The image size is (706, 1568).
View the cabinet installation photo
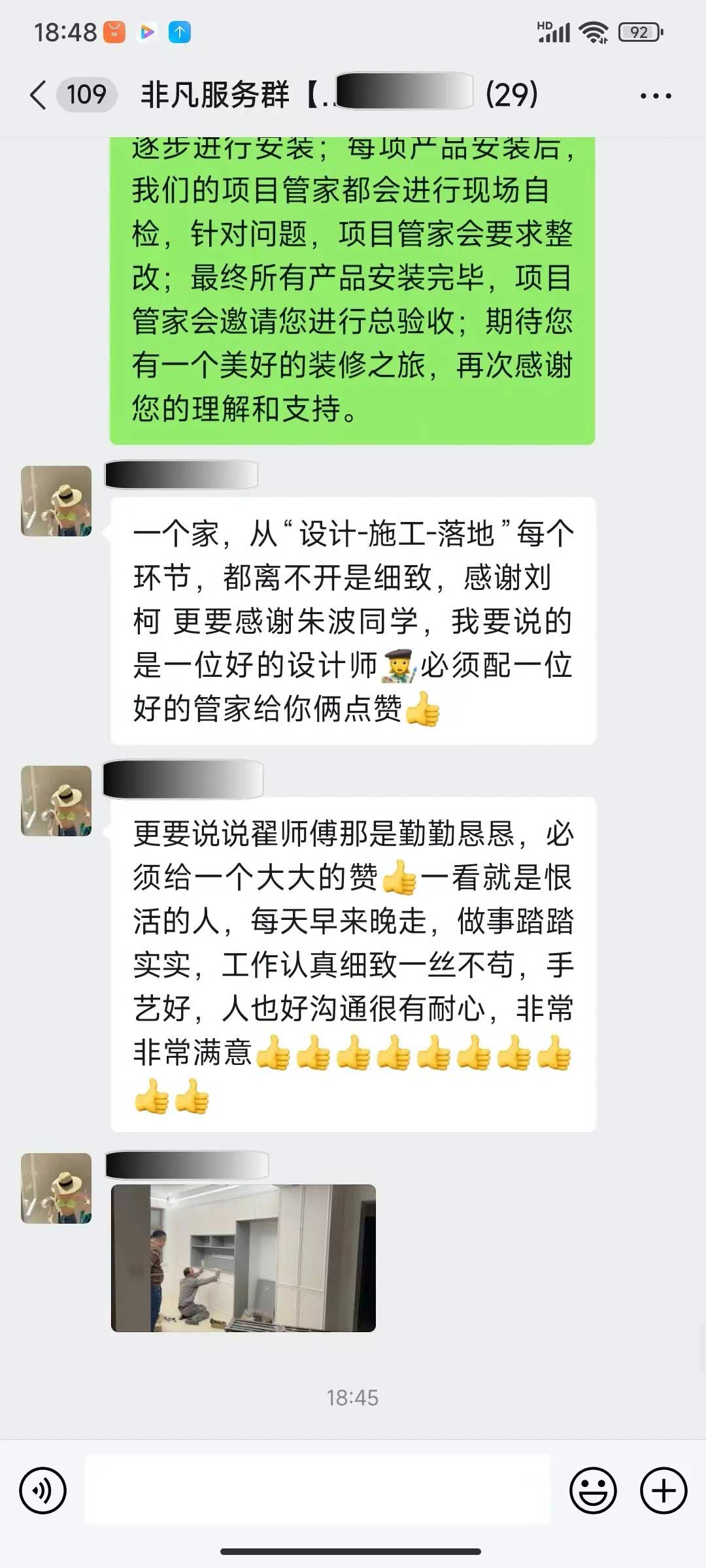[243, 1258]
